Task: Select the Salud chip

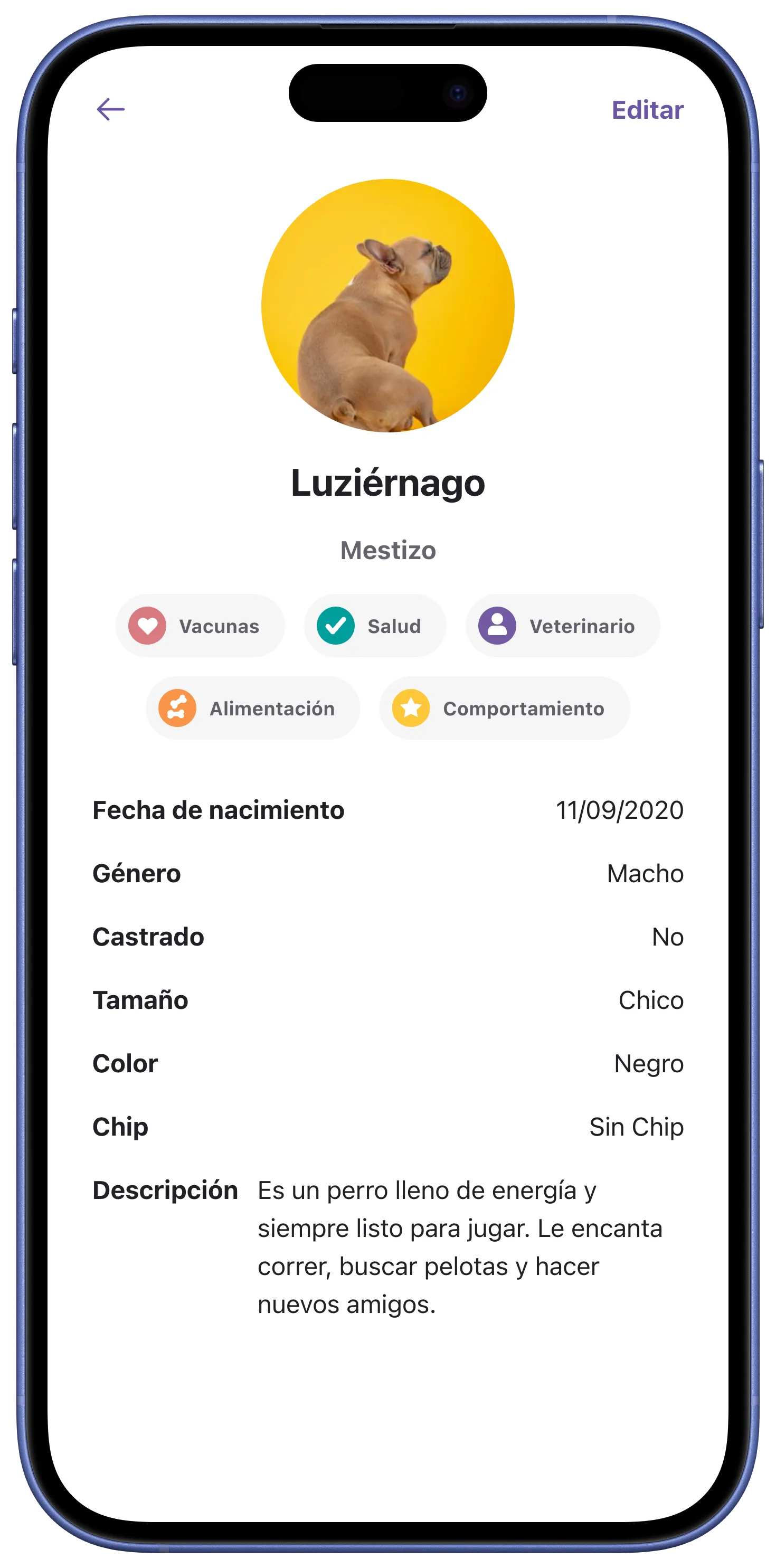Action: click(375, 626)
